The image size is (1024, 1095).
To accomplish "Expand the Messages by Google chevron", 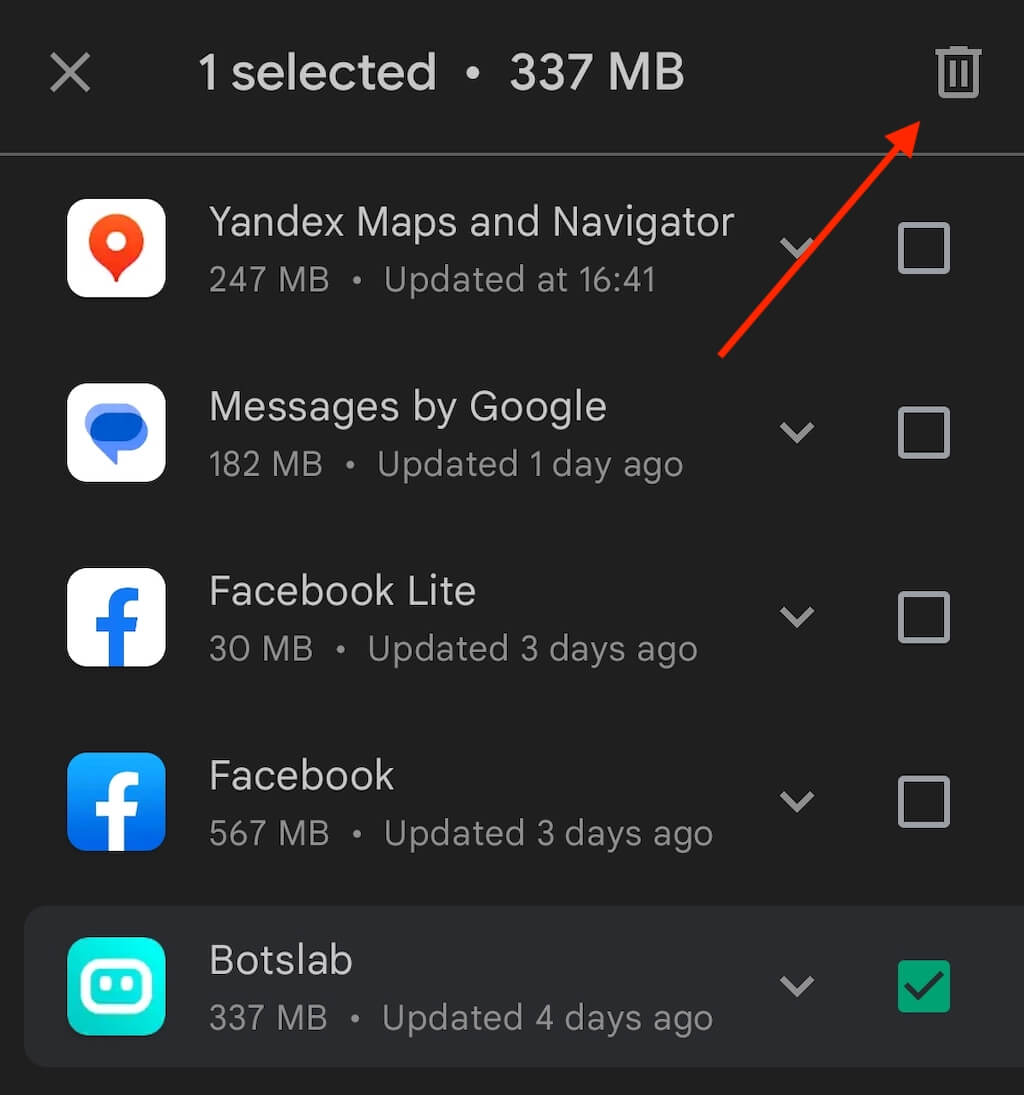I will 796,432.
